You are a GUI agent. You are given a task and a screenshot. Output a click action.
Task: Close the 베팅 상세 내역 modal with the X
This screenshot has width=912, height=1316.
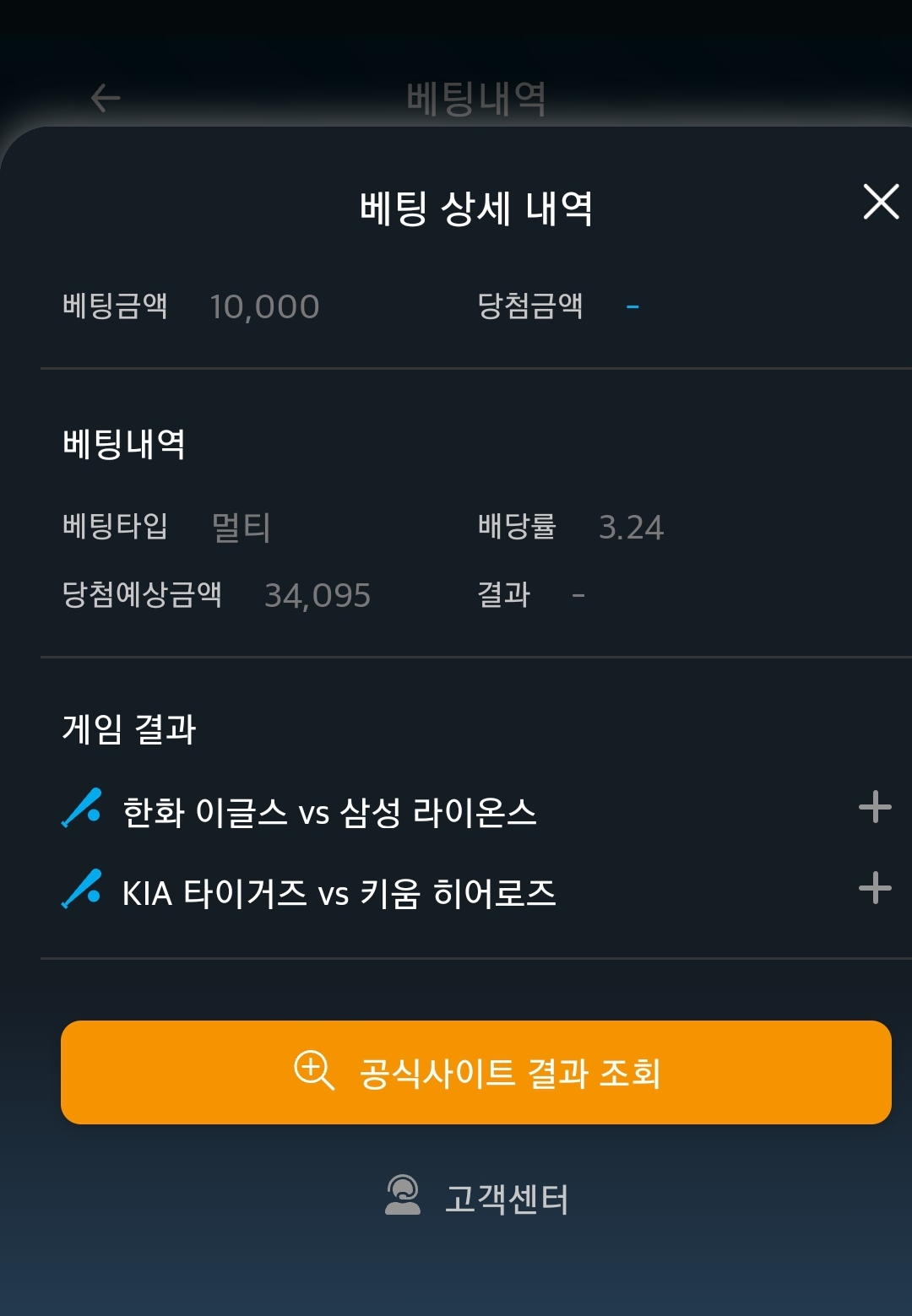(882, 201)
